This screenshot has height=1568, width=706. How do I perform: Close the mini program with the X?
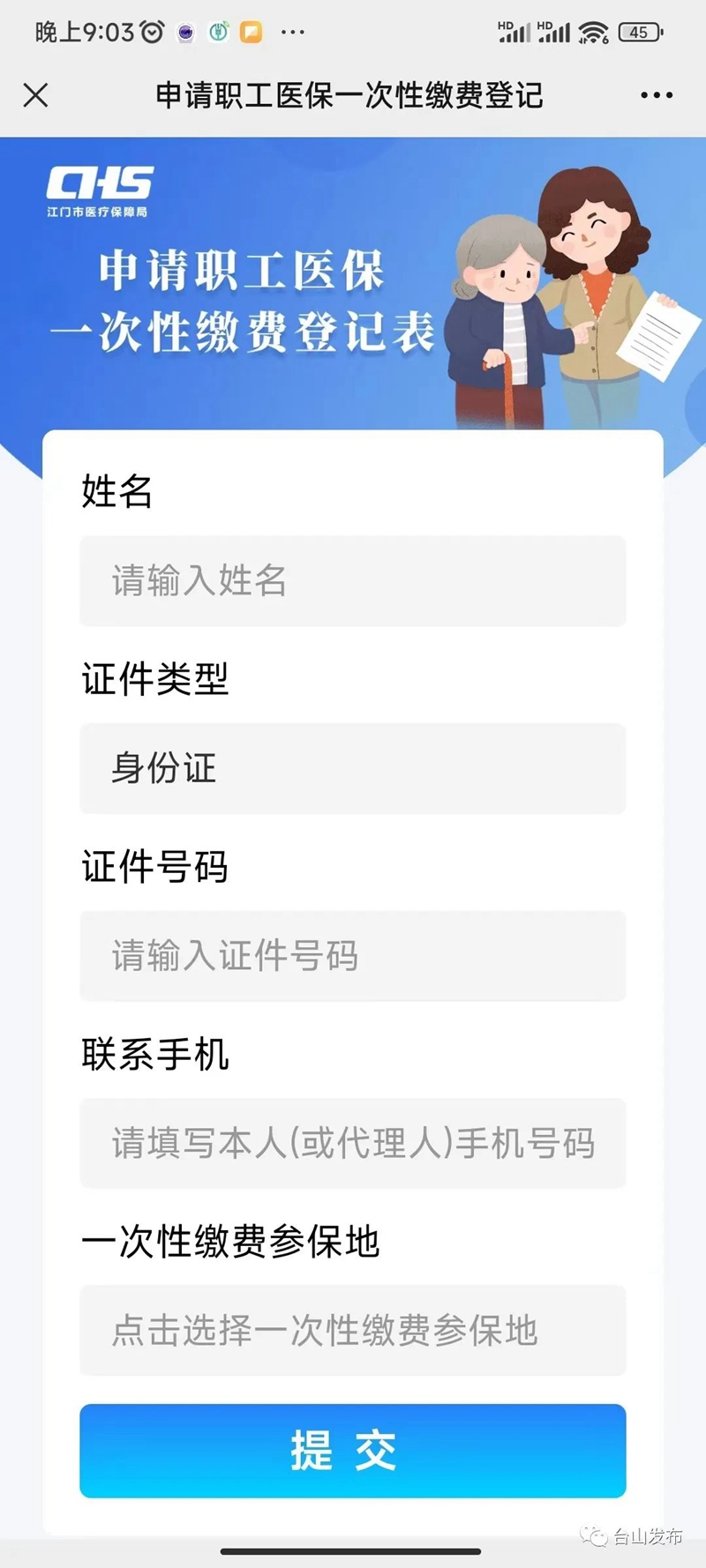[x=37, y=95]
